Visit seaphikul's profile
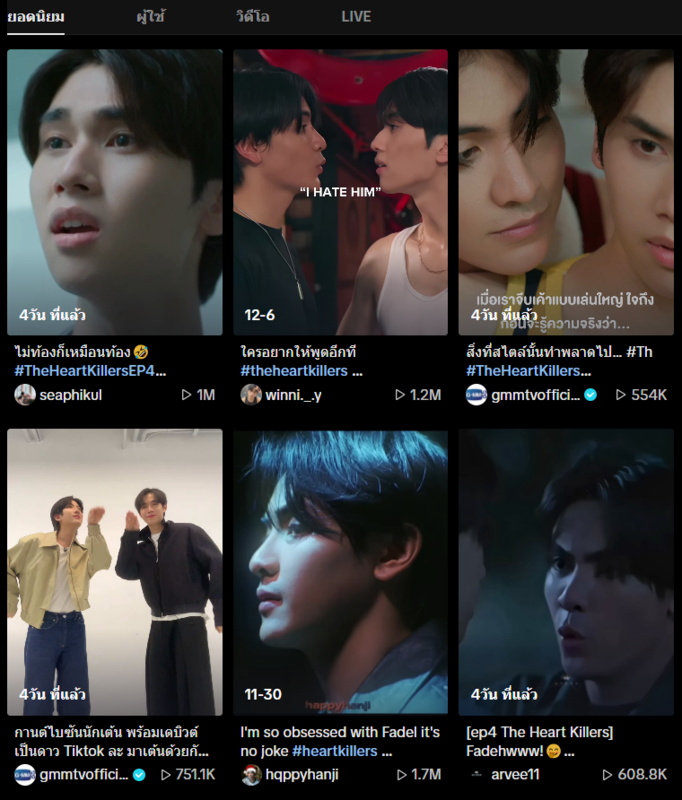 pyautogui.click(x=70, y=395)
